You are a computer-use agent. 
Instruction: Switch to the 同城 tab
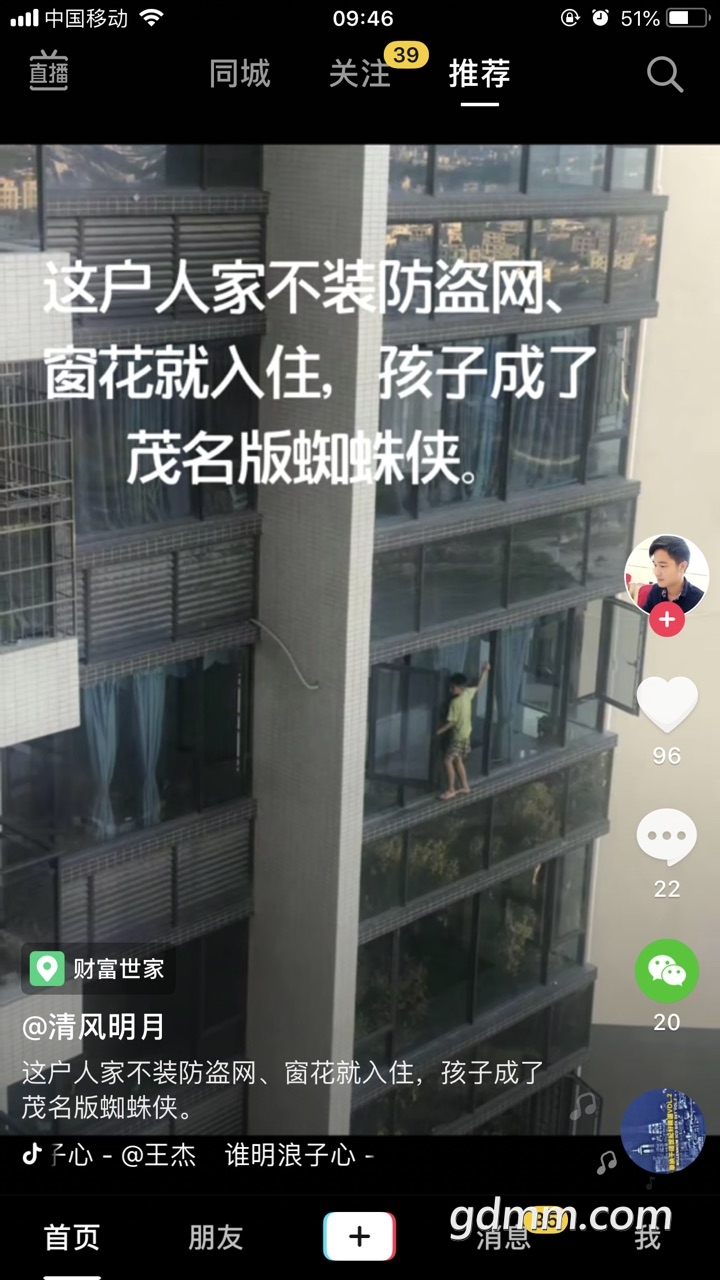pos(240,74)
